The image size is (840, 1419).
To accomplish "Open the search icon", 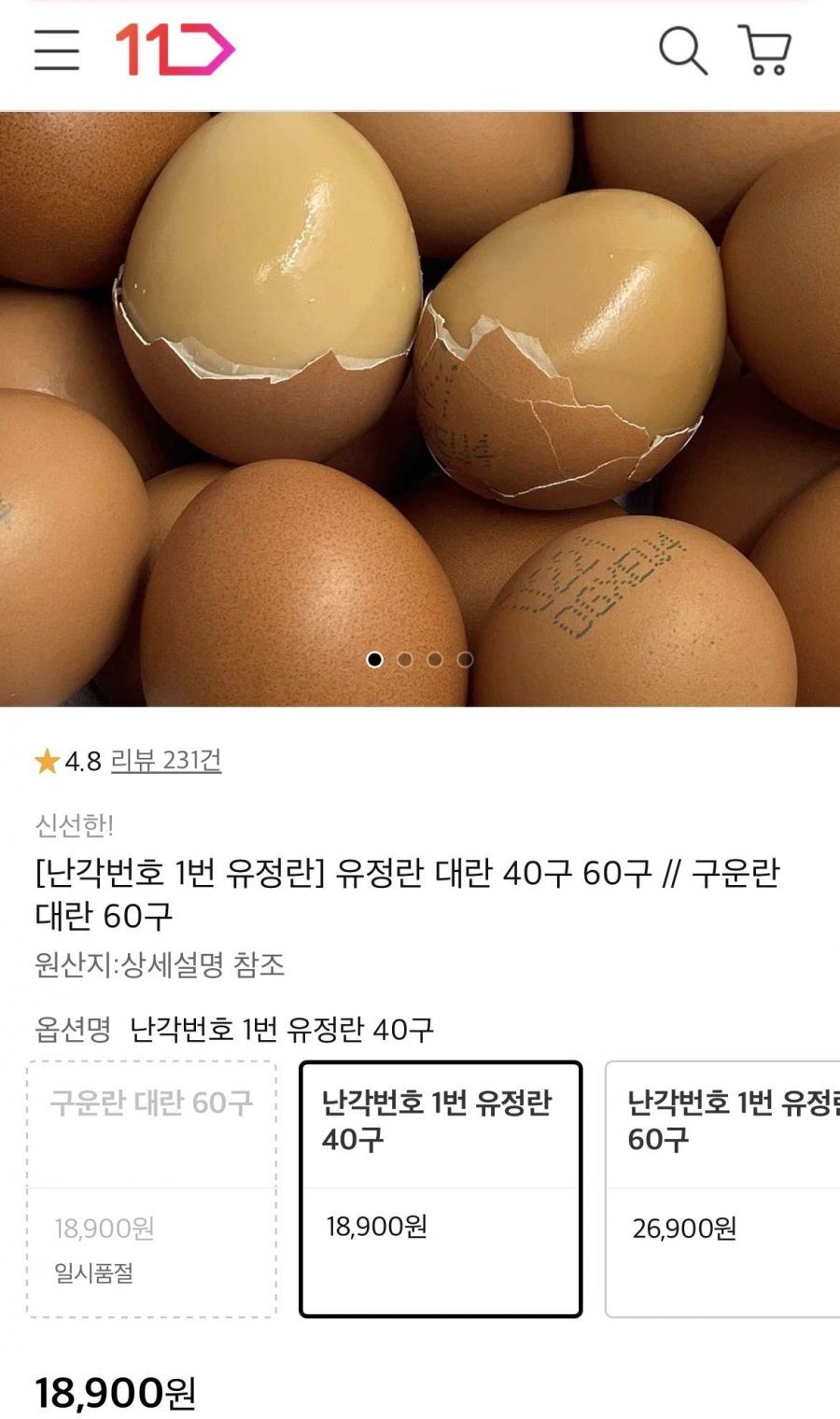I will 683,50.
